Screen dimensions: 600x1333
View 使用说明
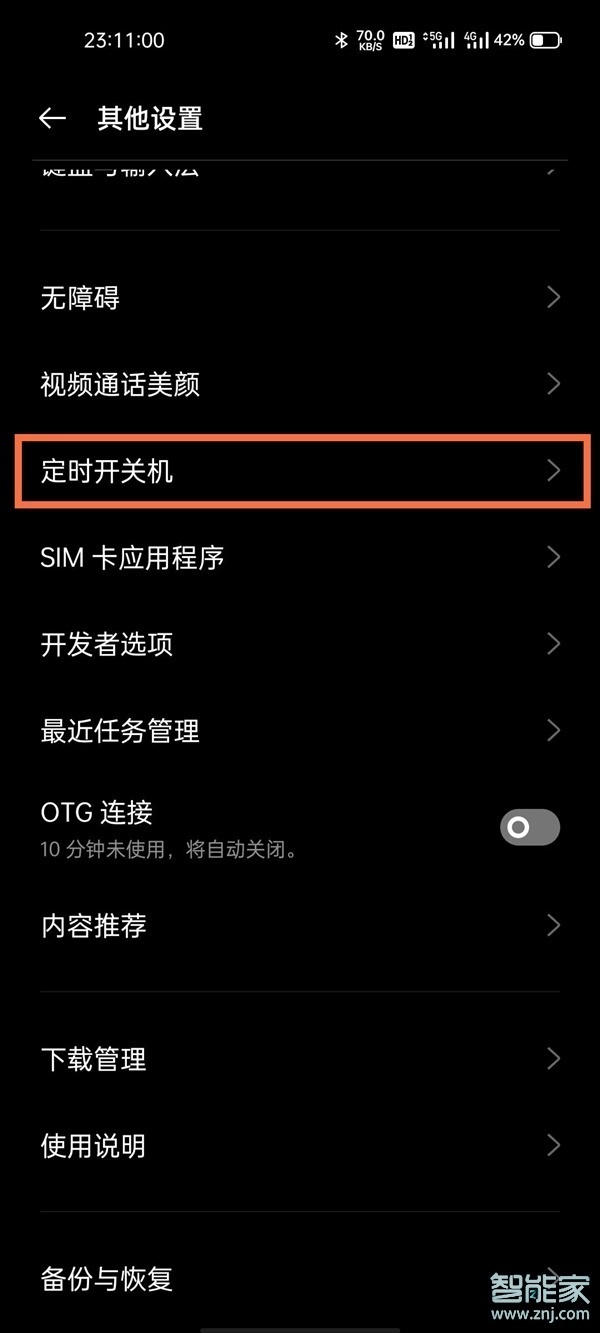click(x=300, y=1145)
